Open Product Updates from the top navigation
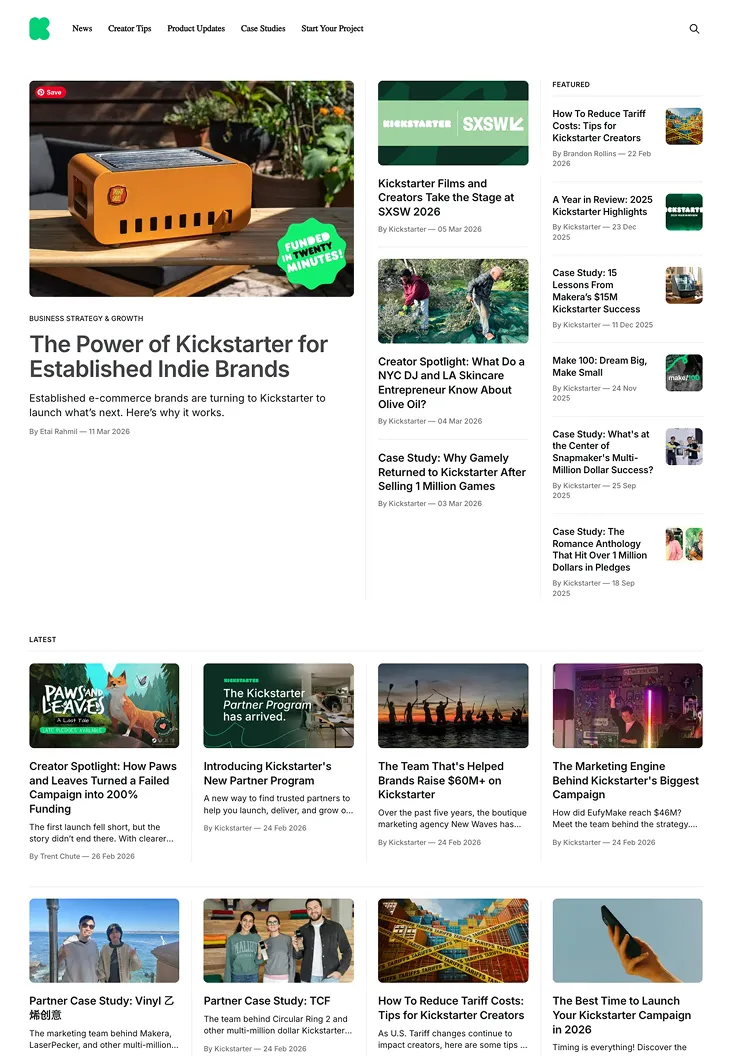This screenshot has height=1056, width=732. click(x=196, y=28)
